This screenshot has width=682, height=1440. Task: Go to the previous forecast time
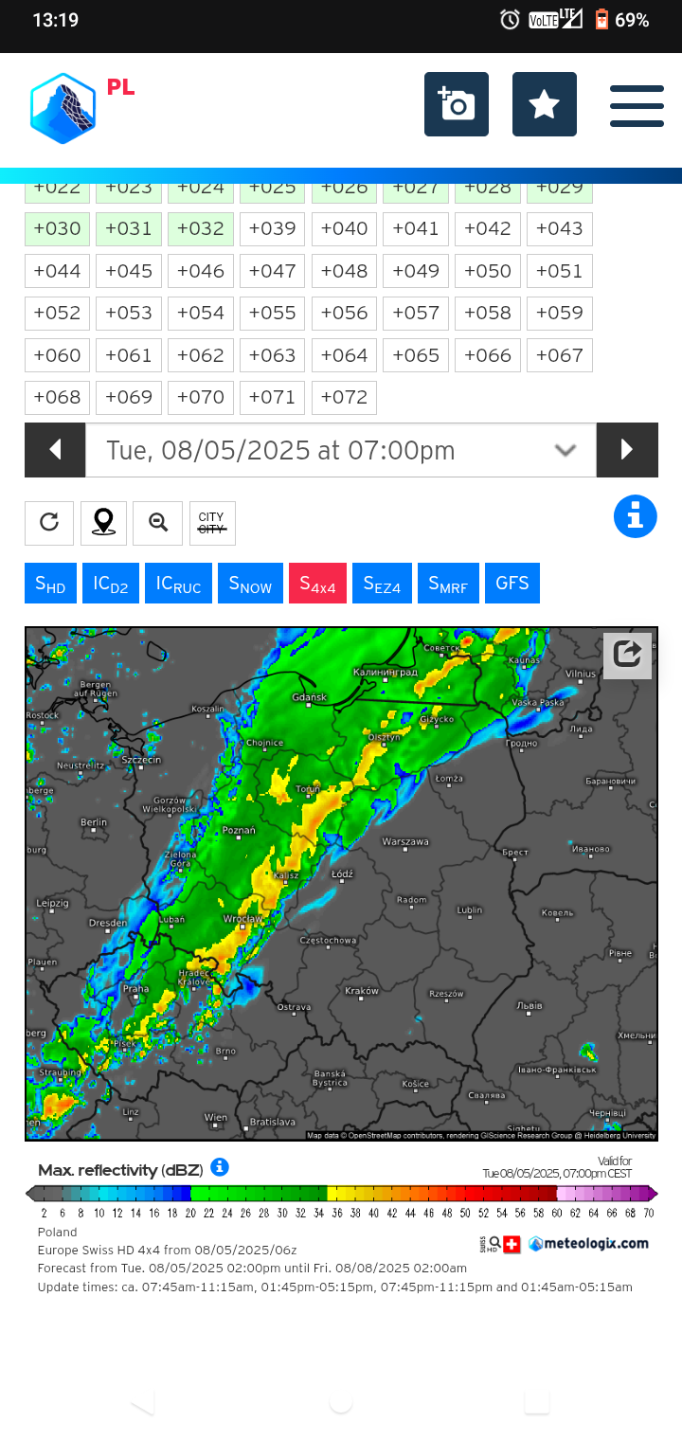(55, 450)
